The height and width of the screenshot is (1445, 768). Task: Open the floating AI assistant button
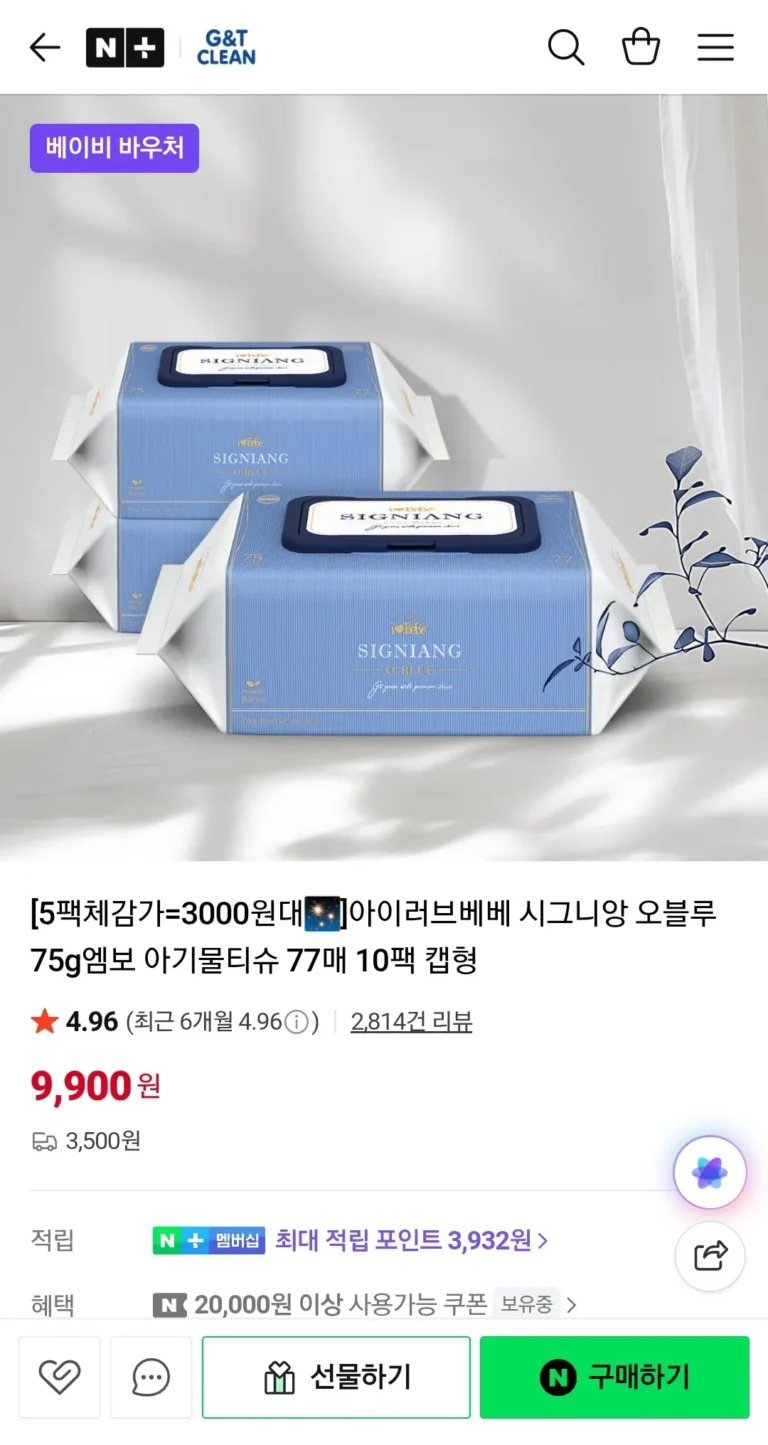[x=710, y=1173]
